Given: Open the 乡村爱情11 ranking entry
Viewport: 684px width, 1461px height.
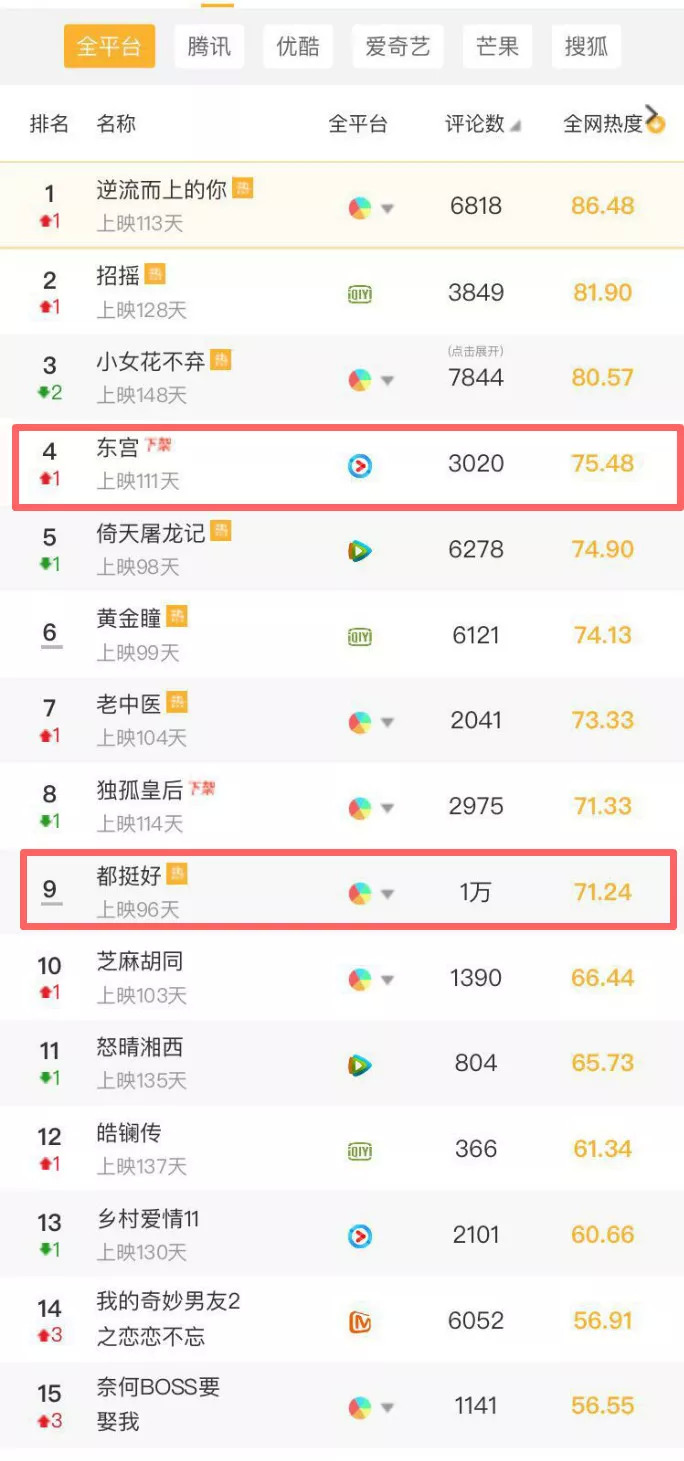Looking at the screenshot, I should pyautogui.click(x=147, y=1220).
